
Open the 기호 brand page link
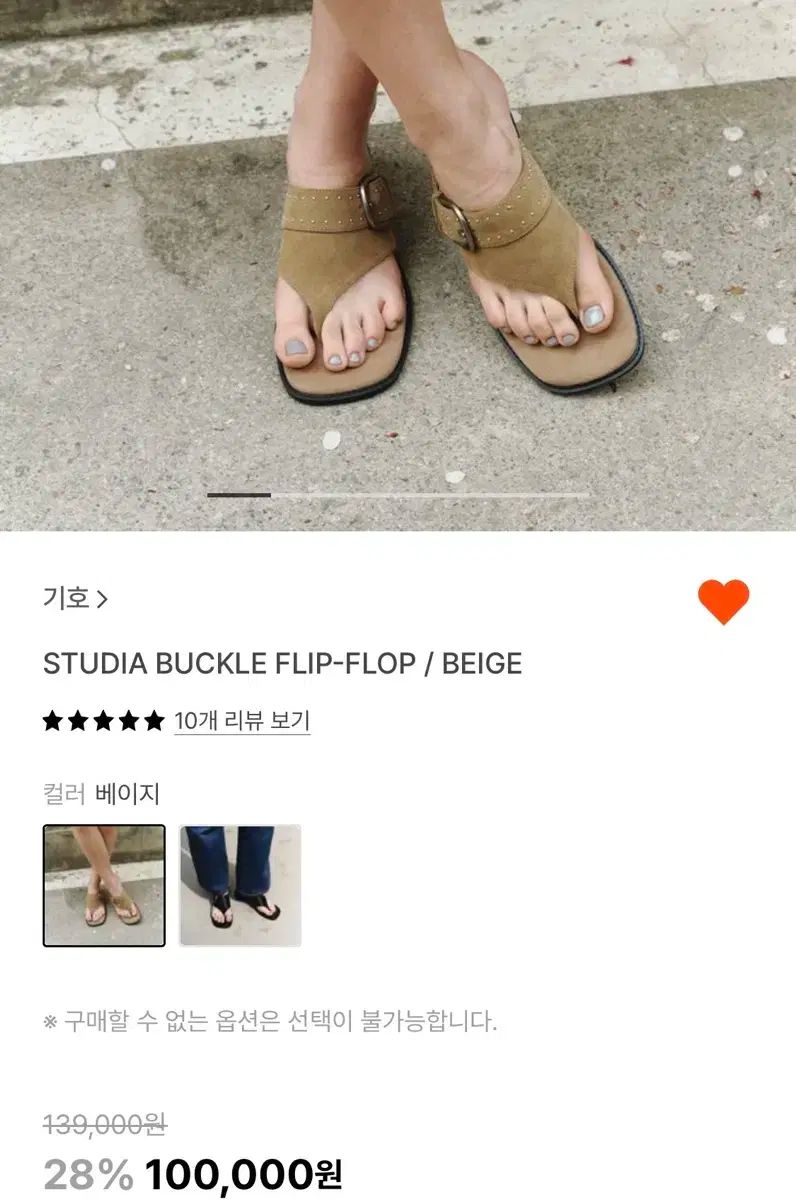click(75, 599)
